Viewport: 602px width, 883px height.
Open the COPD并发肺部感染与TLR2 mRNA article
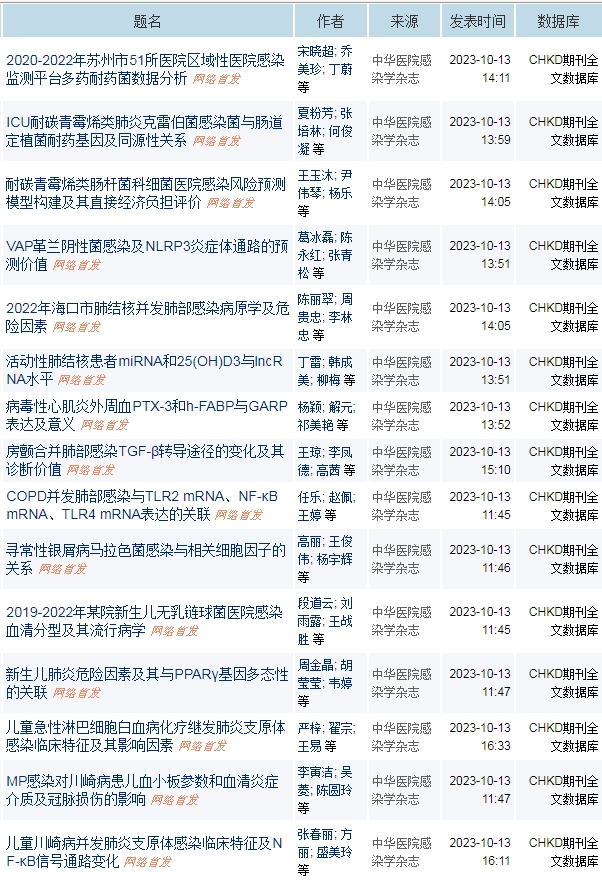coord(145,496)
